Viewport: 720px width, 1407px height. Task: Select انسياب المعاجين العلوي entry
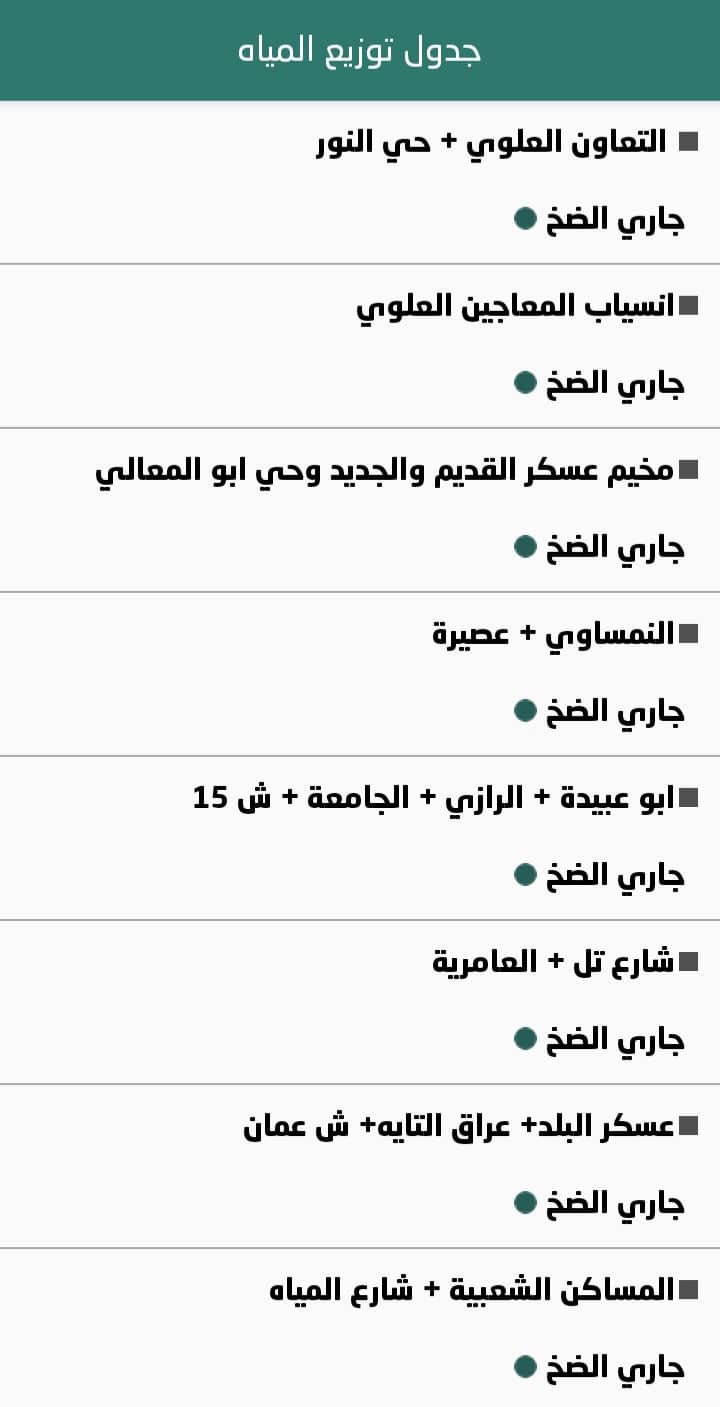(x=515, y=306)
